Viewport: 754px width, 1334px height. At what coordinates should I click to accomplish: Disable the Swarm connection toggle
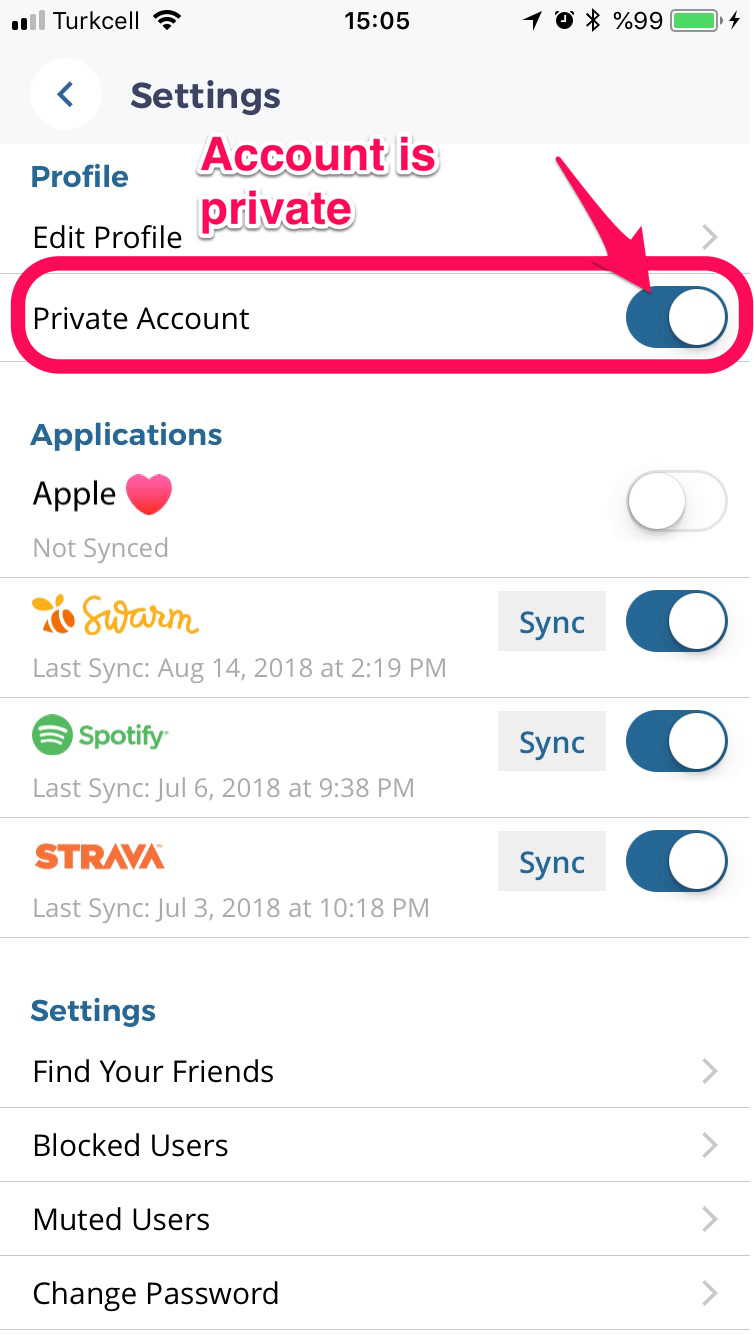676,622
